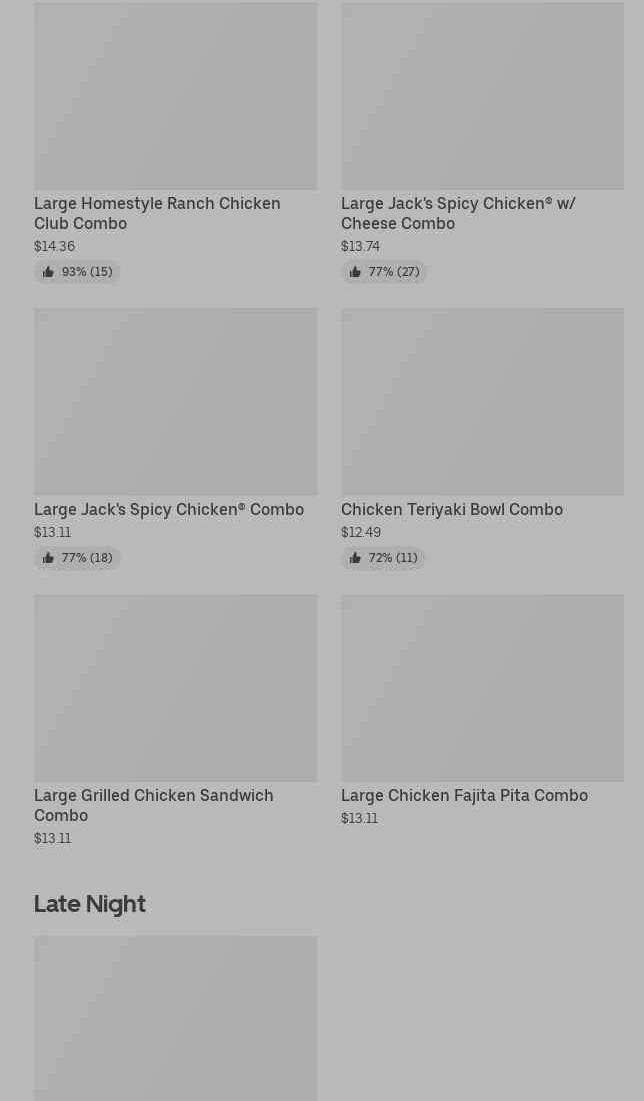The height and width of the screenshot is (1101, 644).
Task: Open the first item under Late Night
Action: point(175,1020)
